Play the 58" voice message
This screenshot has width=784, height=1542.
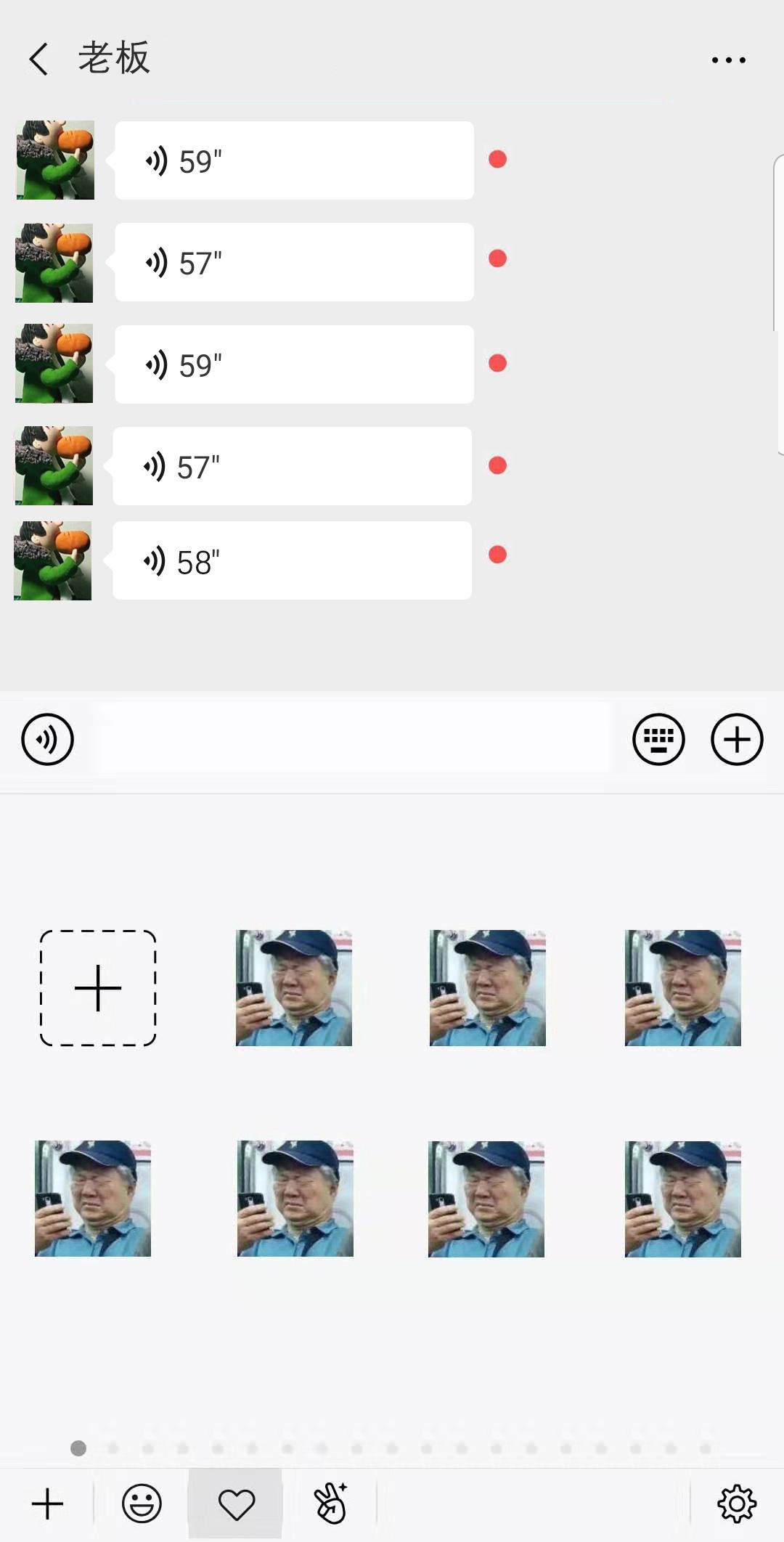pos(292,561)
